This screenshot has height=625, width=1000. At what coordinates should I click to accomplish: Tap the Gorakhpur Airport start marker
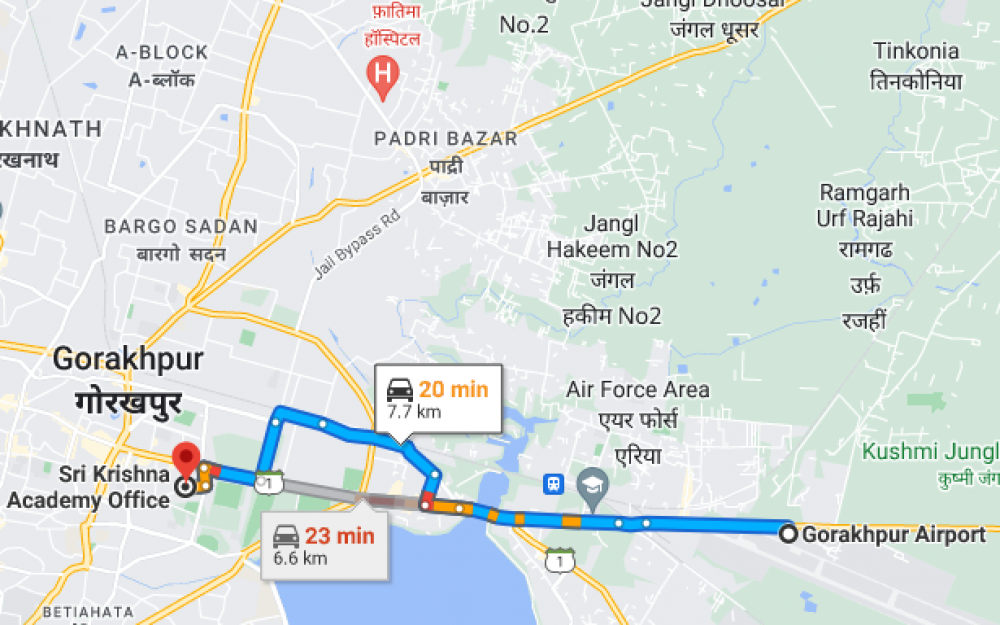[788, 534]
